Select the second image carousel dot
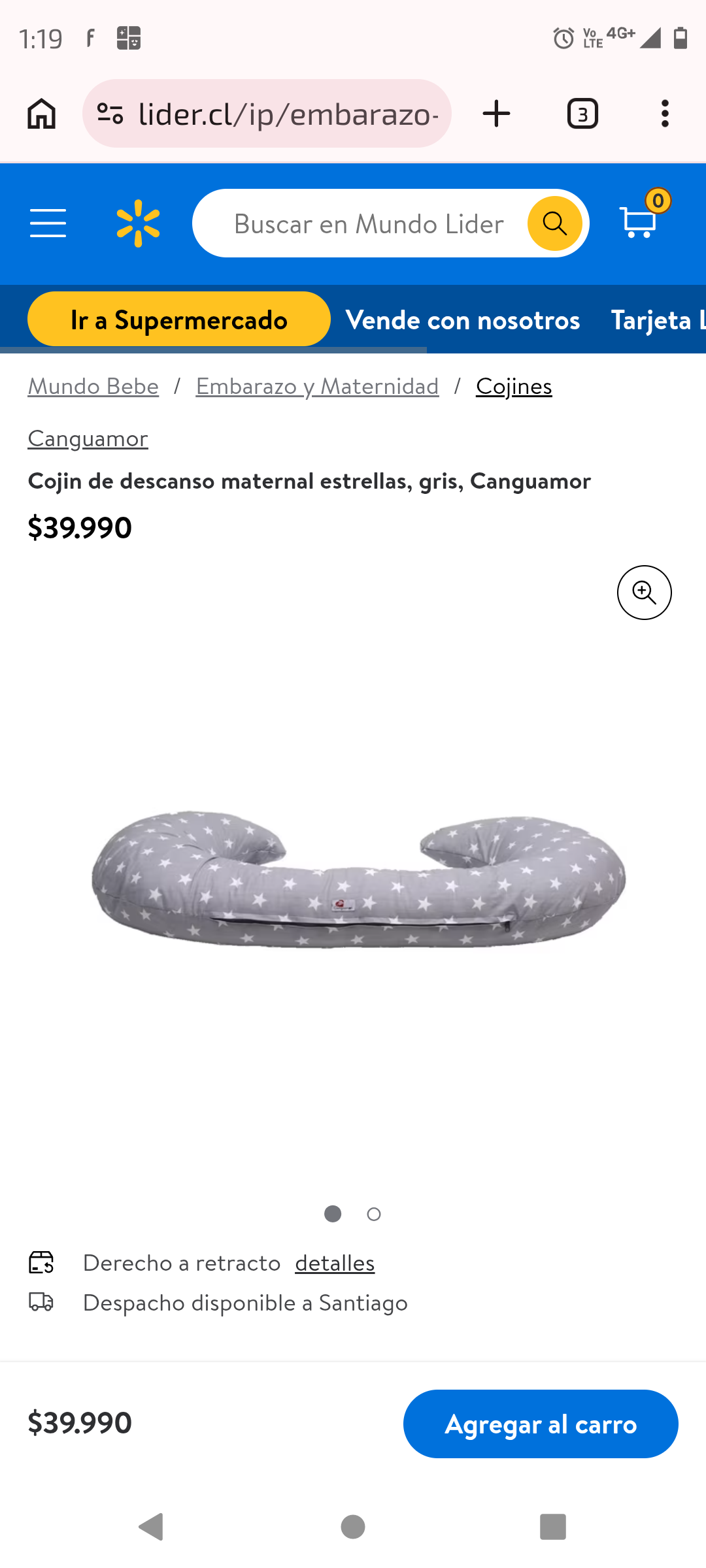Image resolution: width=706 pixels, height=1568 pixels. coord(374,1214)
